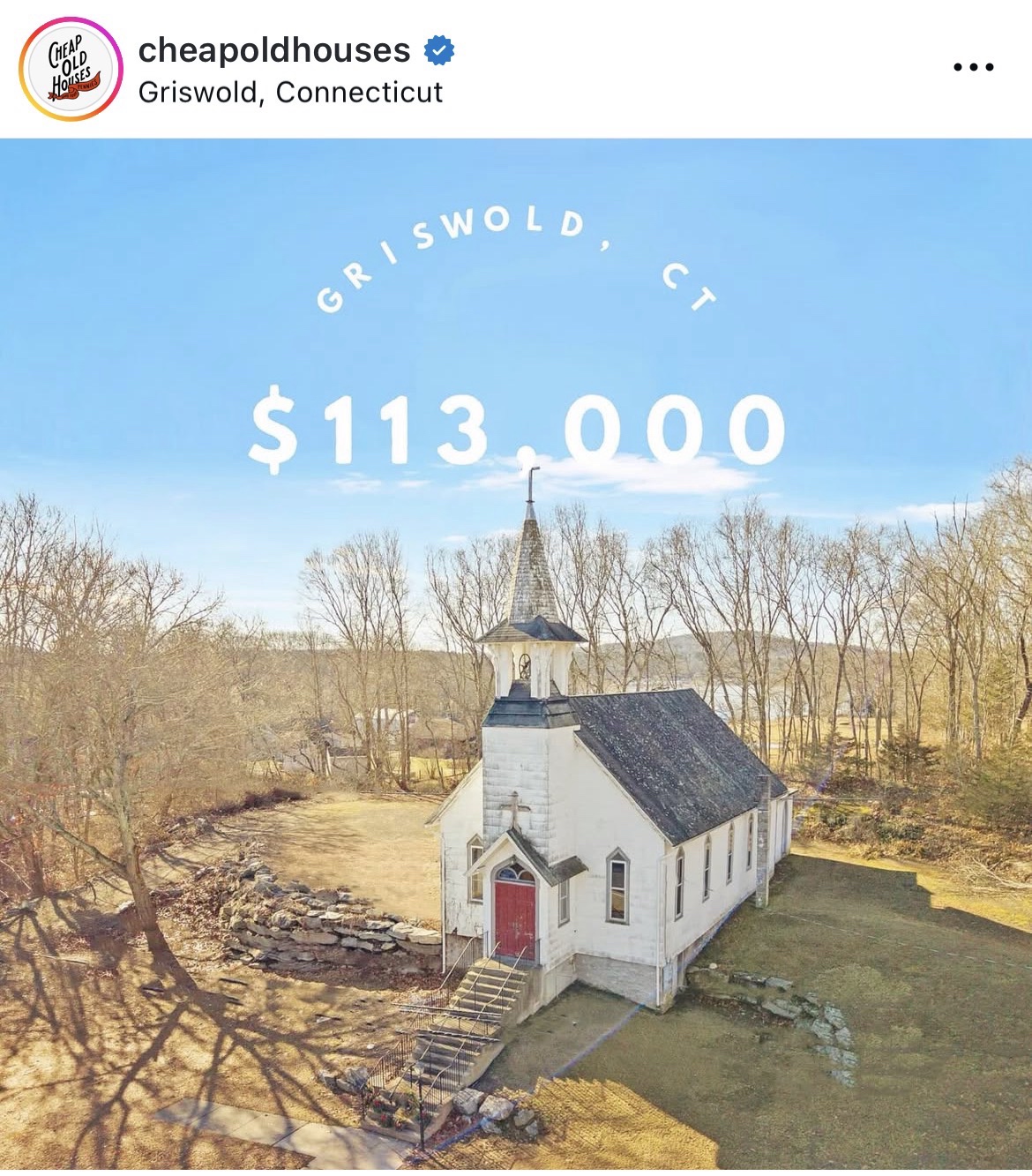
Task: Open the post's three-dot options menu
Action: click(973, 67)
